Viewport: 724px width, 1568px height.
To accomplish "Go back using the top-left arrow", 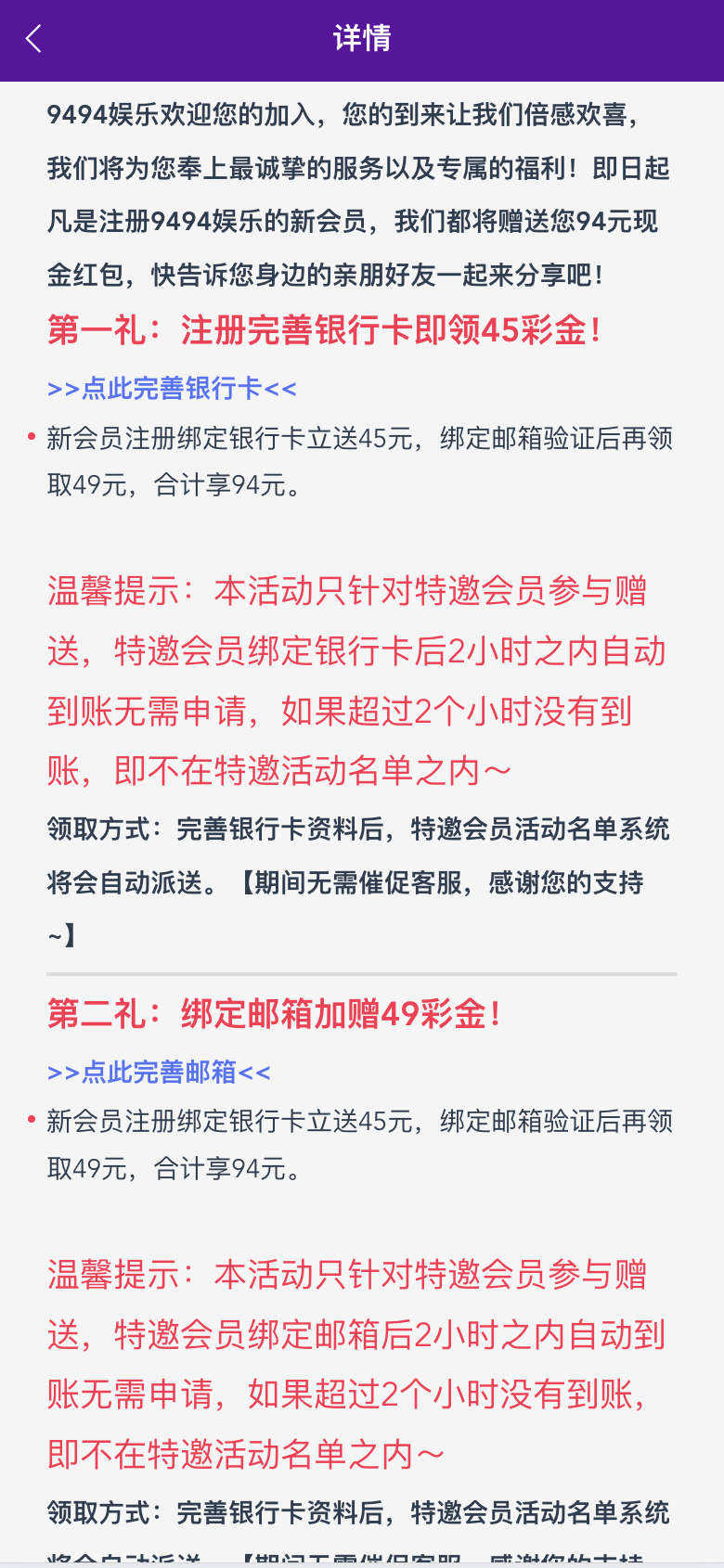I will [34, 39].
